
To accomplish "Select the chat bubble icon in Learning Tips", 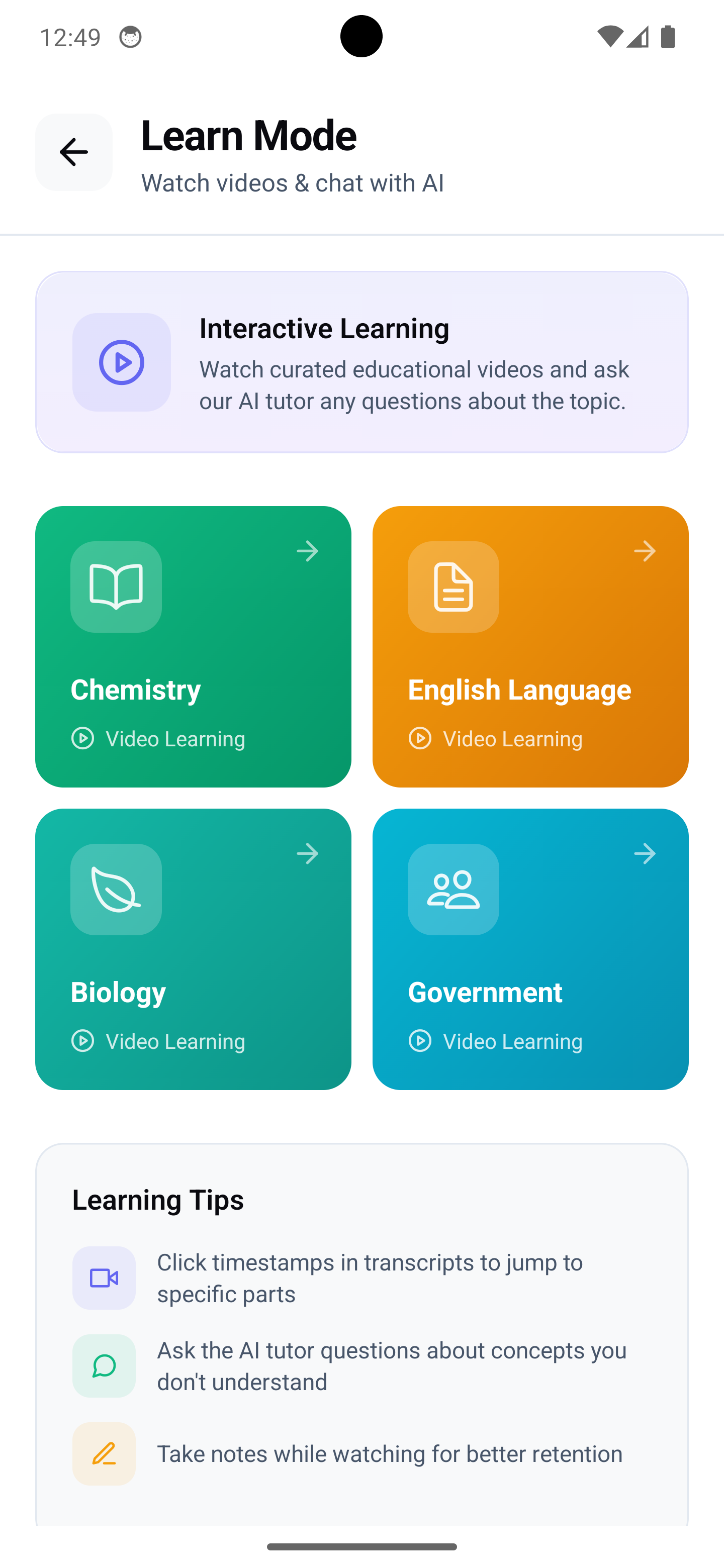I will (x=104, y=1366).
